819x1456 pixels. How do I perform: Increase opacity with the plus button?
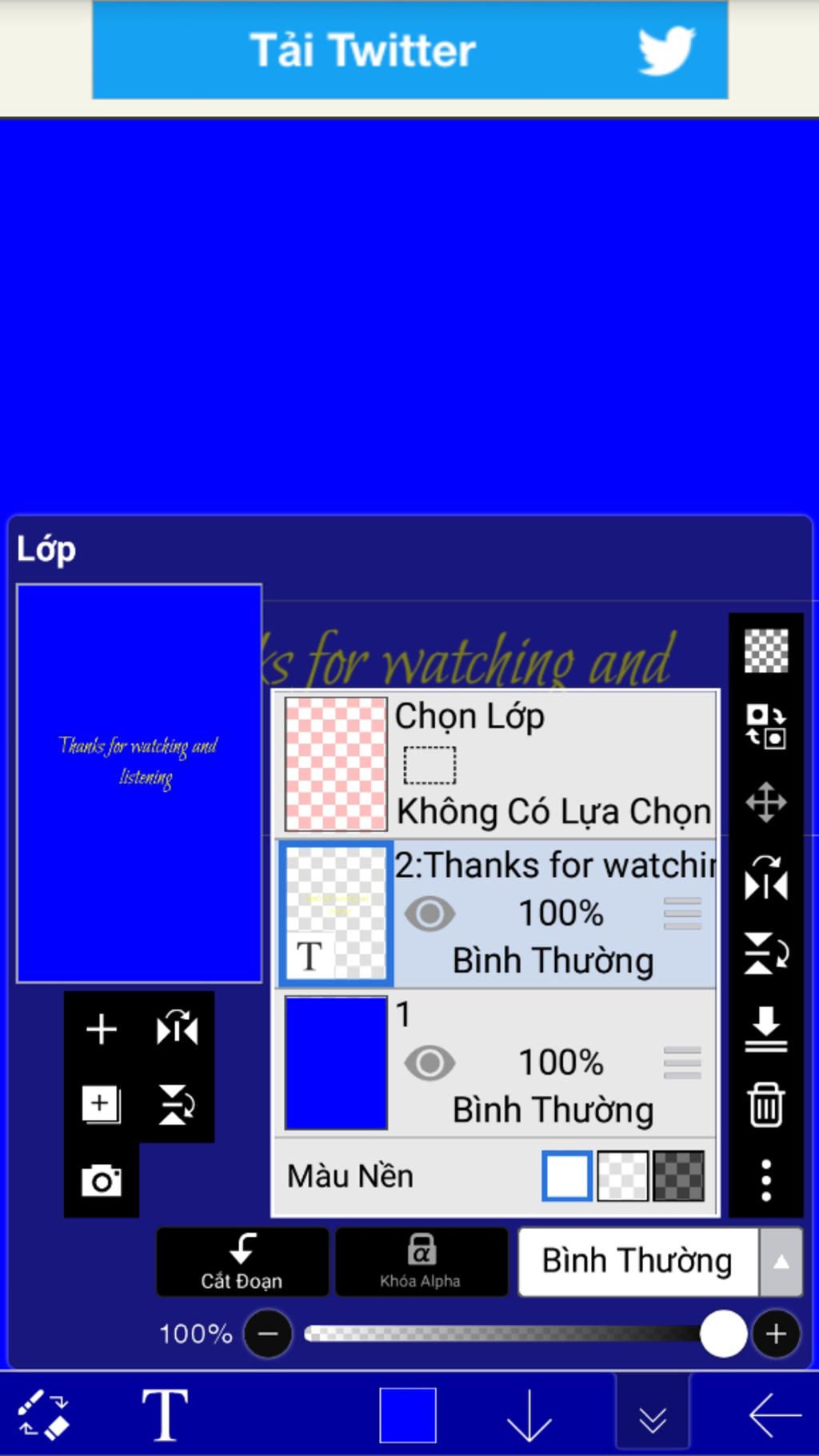775,1334
